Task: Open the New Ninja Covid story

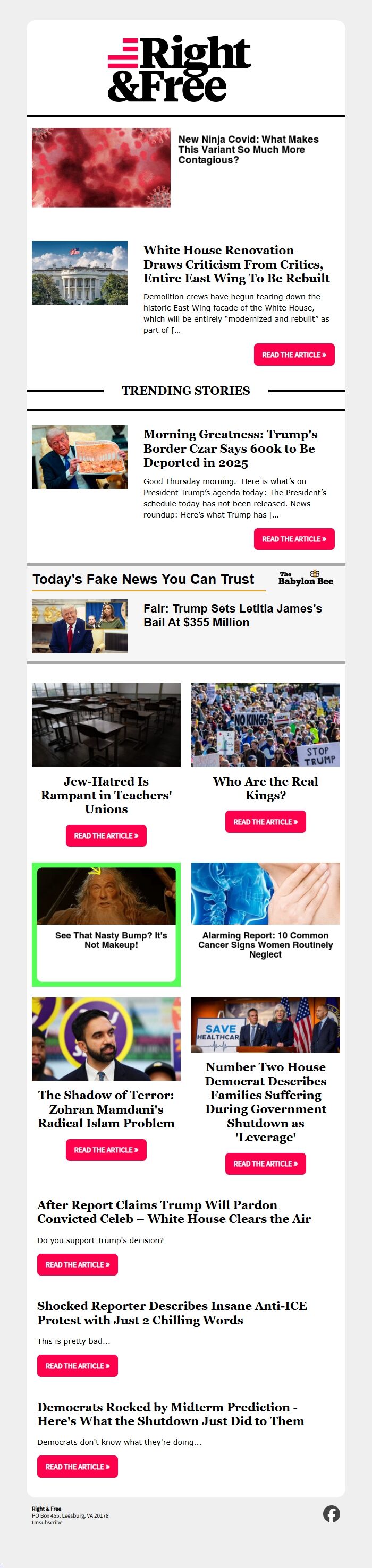Action: pos(248,150)
